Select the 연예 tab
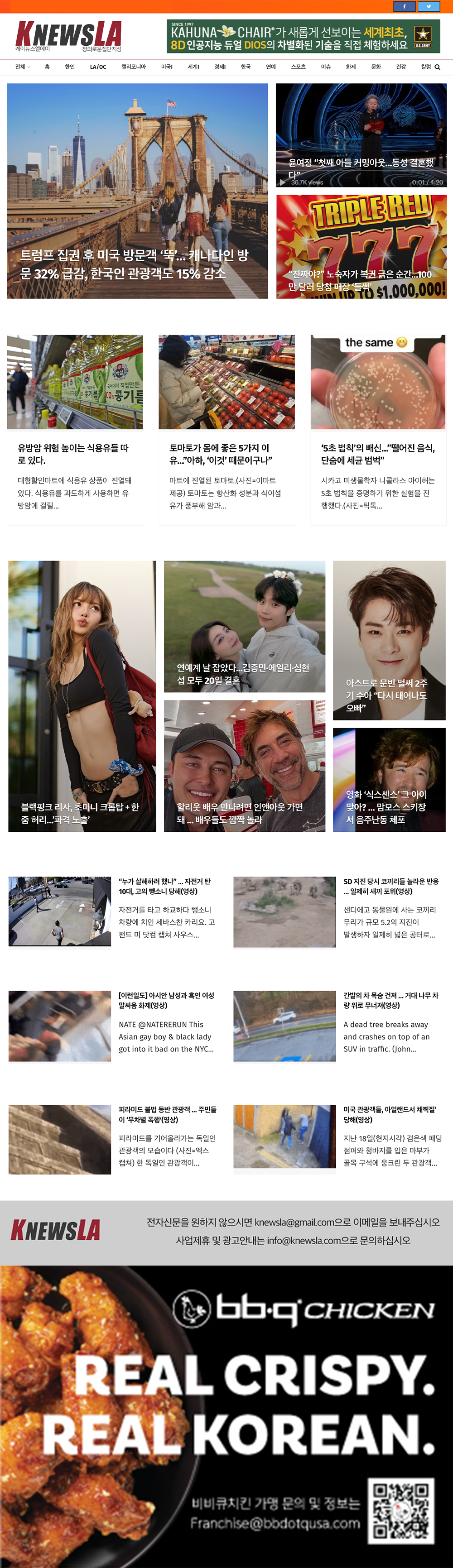 [271, 67]
